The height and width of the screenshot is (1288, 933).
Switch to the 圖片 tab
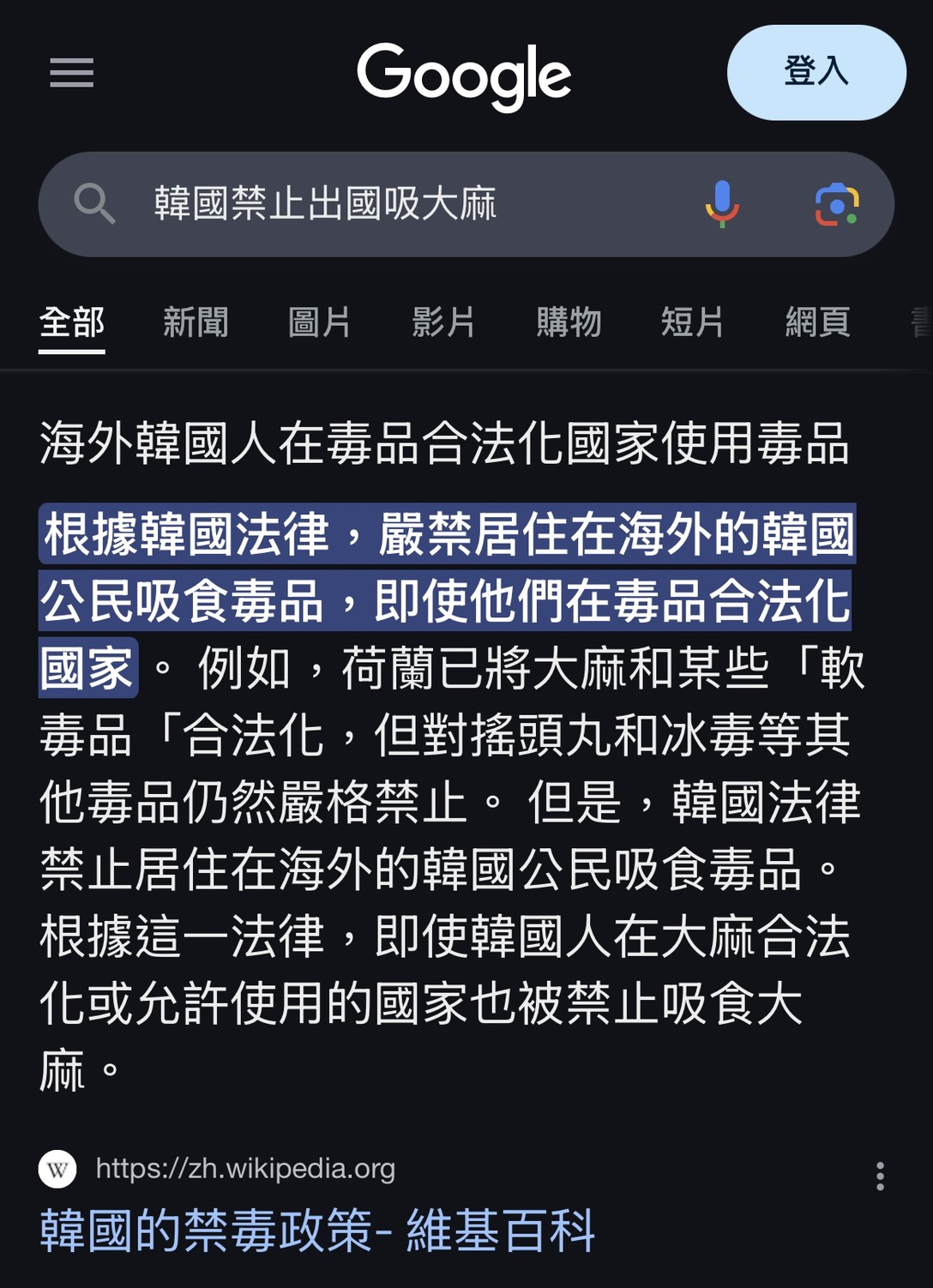319,322
